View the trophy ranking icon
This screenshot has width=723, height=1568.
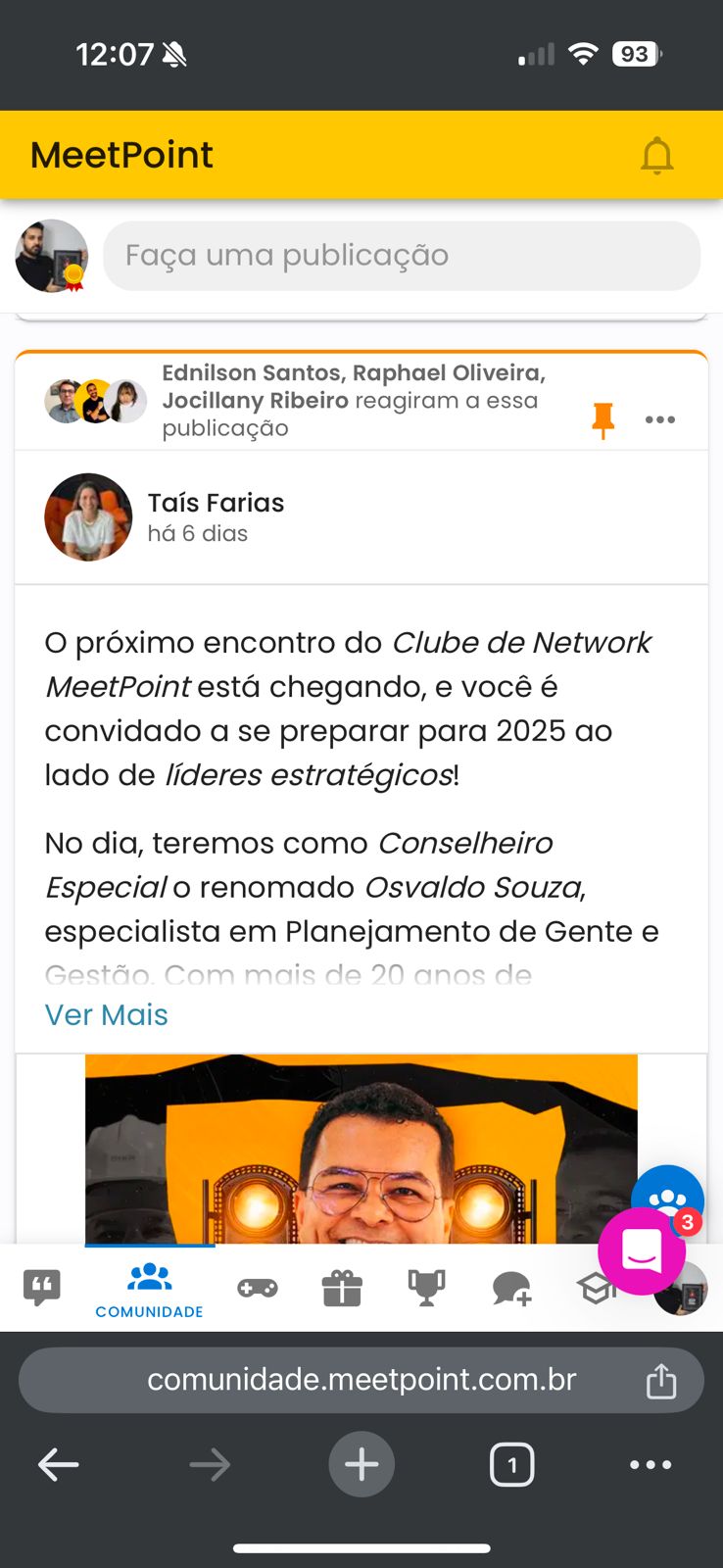tap(427, 1288)
